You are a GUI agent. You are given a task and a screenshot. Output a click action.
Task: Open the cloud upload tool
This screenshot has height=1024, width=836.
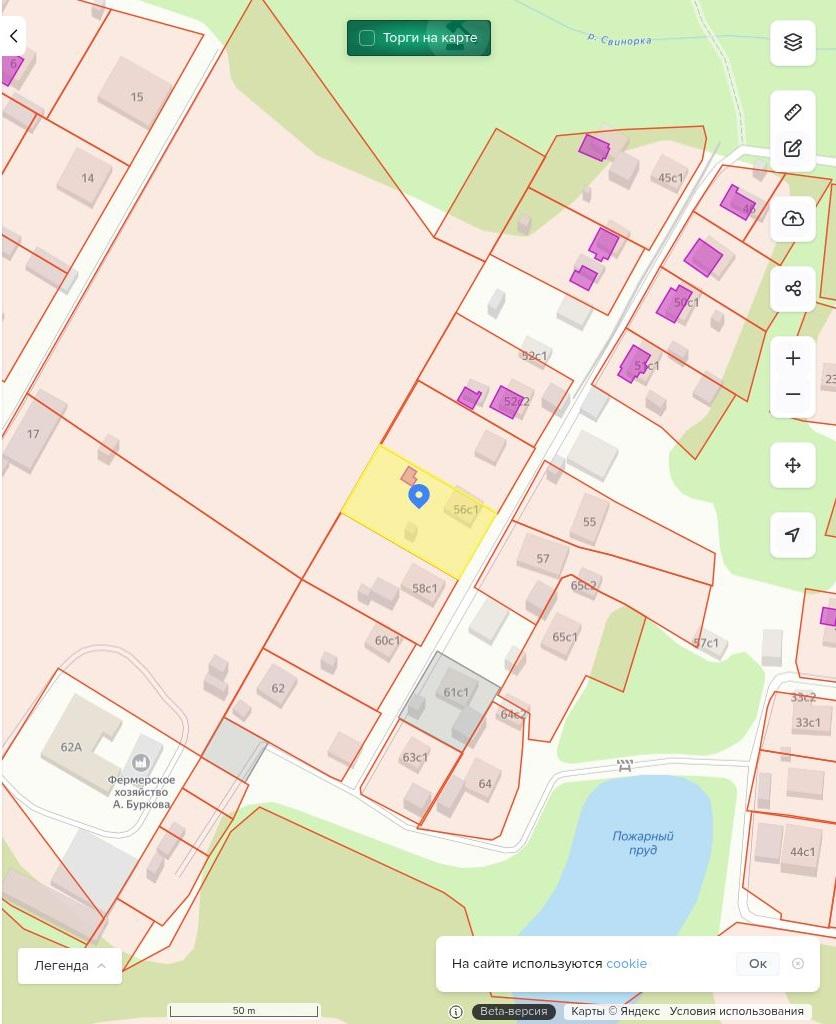coord(793,218)
